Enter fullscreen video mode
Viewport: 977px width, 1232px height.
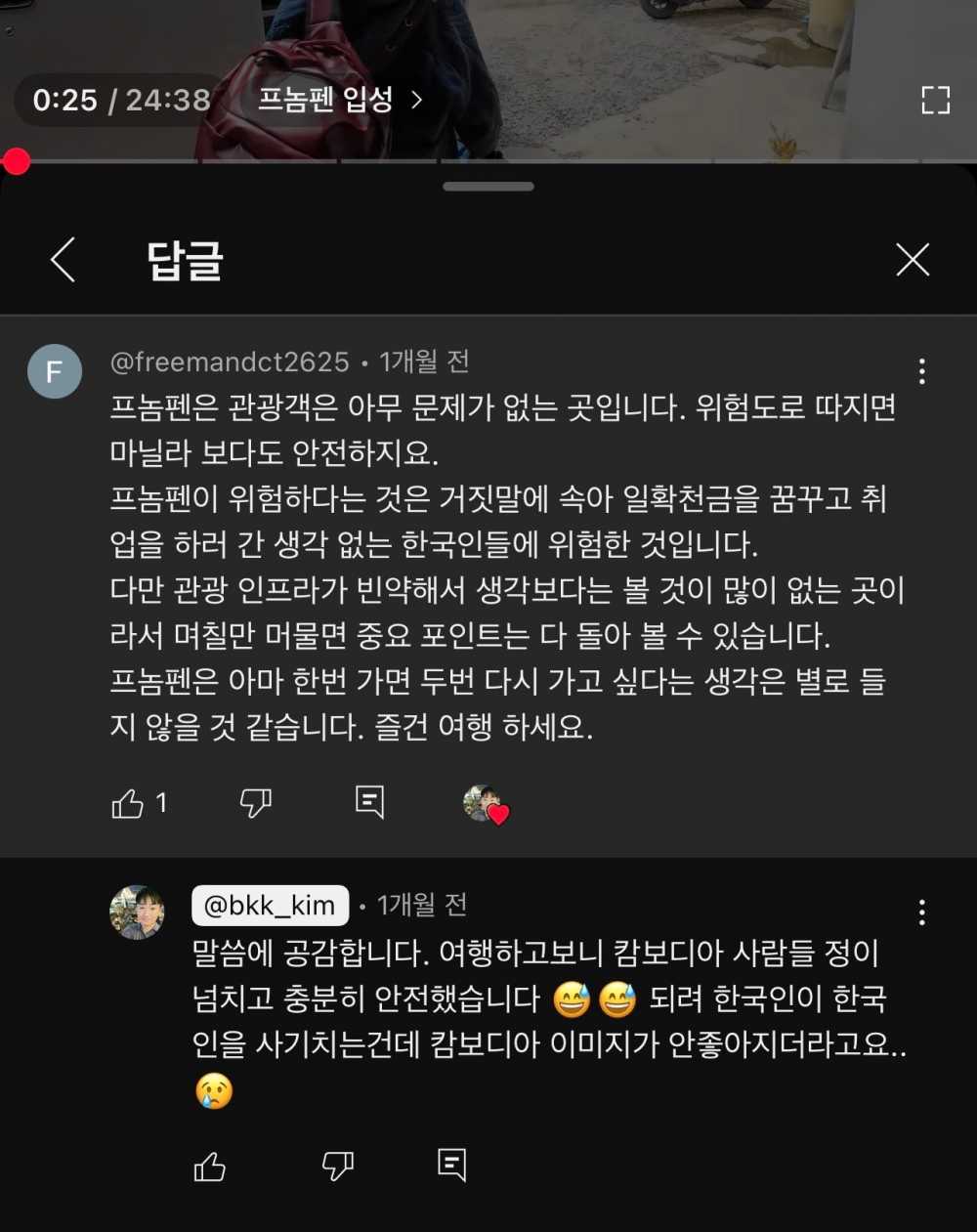coord(935,100)
